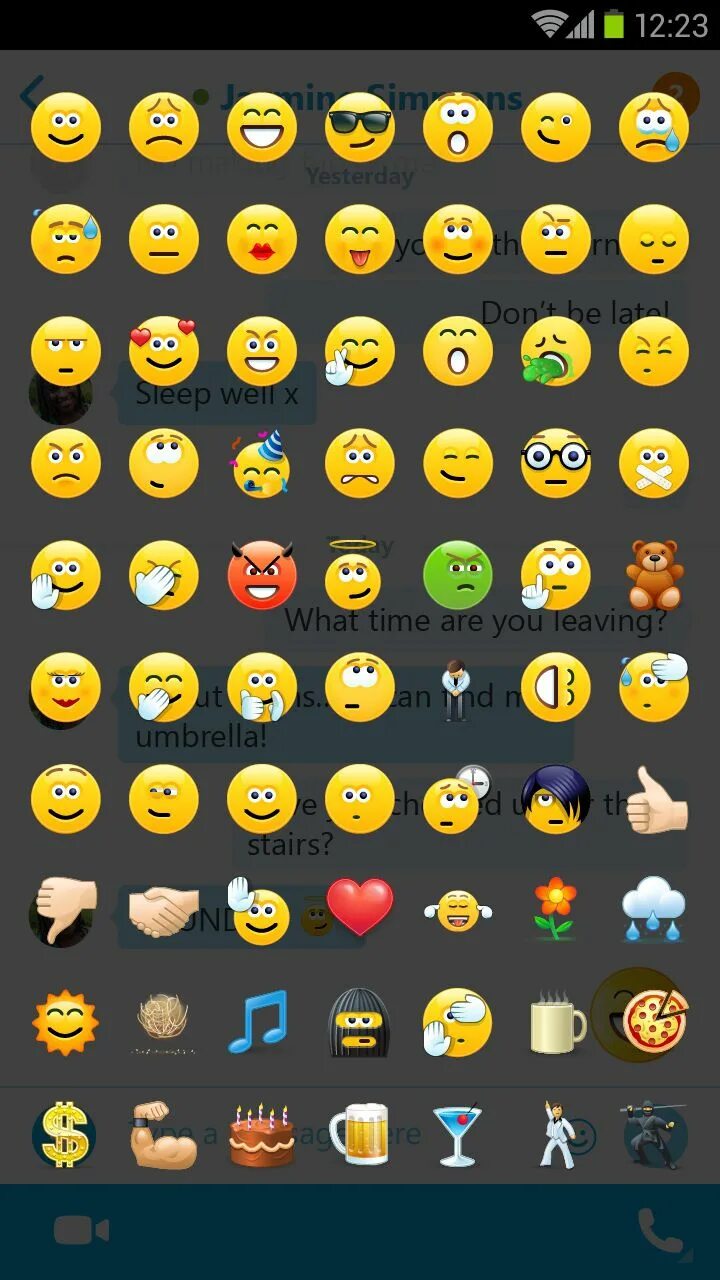Pick the blue music note emoji

click(258, 1021)
